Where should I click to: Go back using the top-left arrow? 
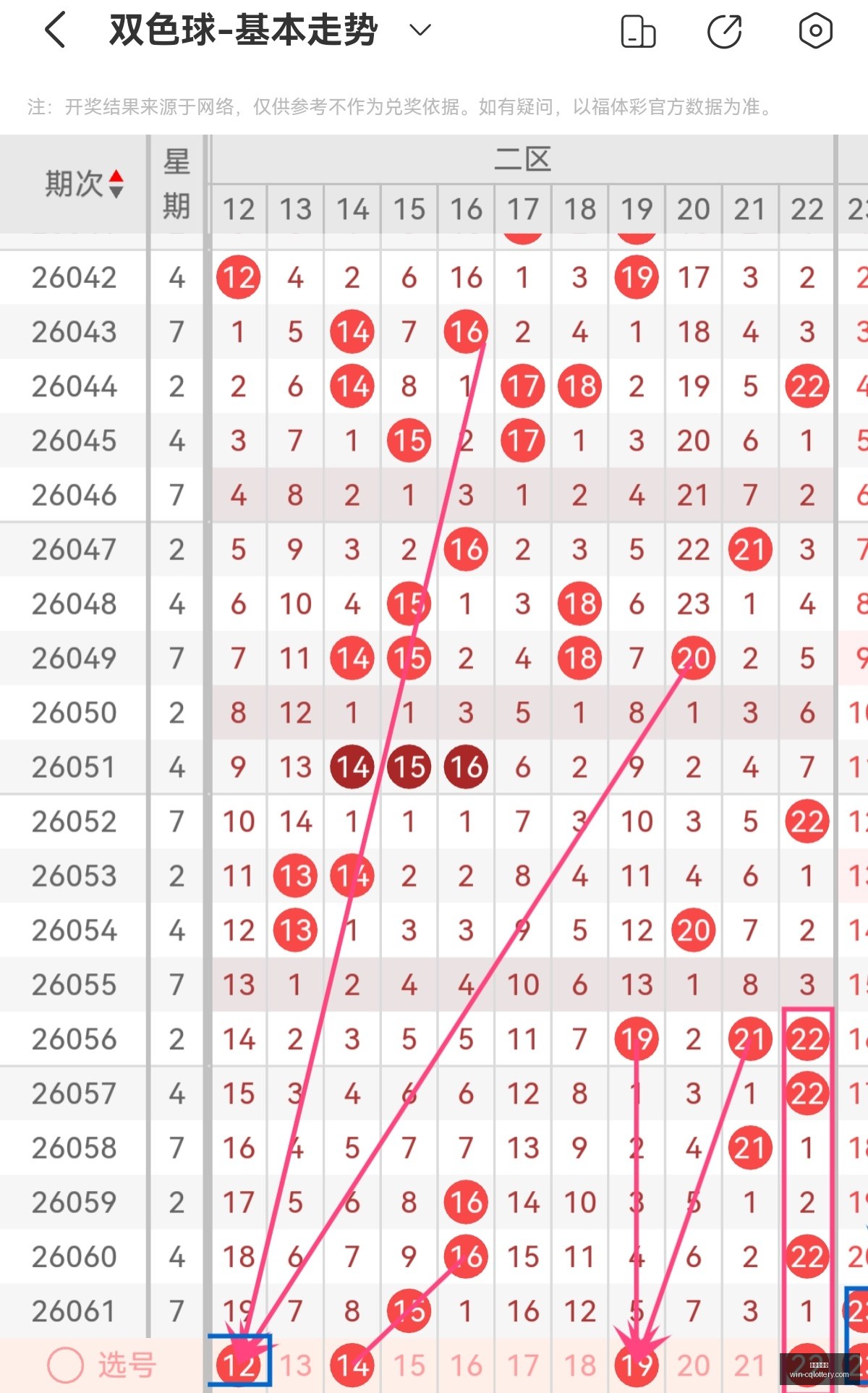pos(56,30)
